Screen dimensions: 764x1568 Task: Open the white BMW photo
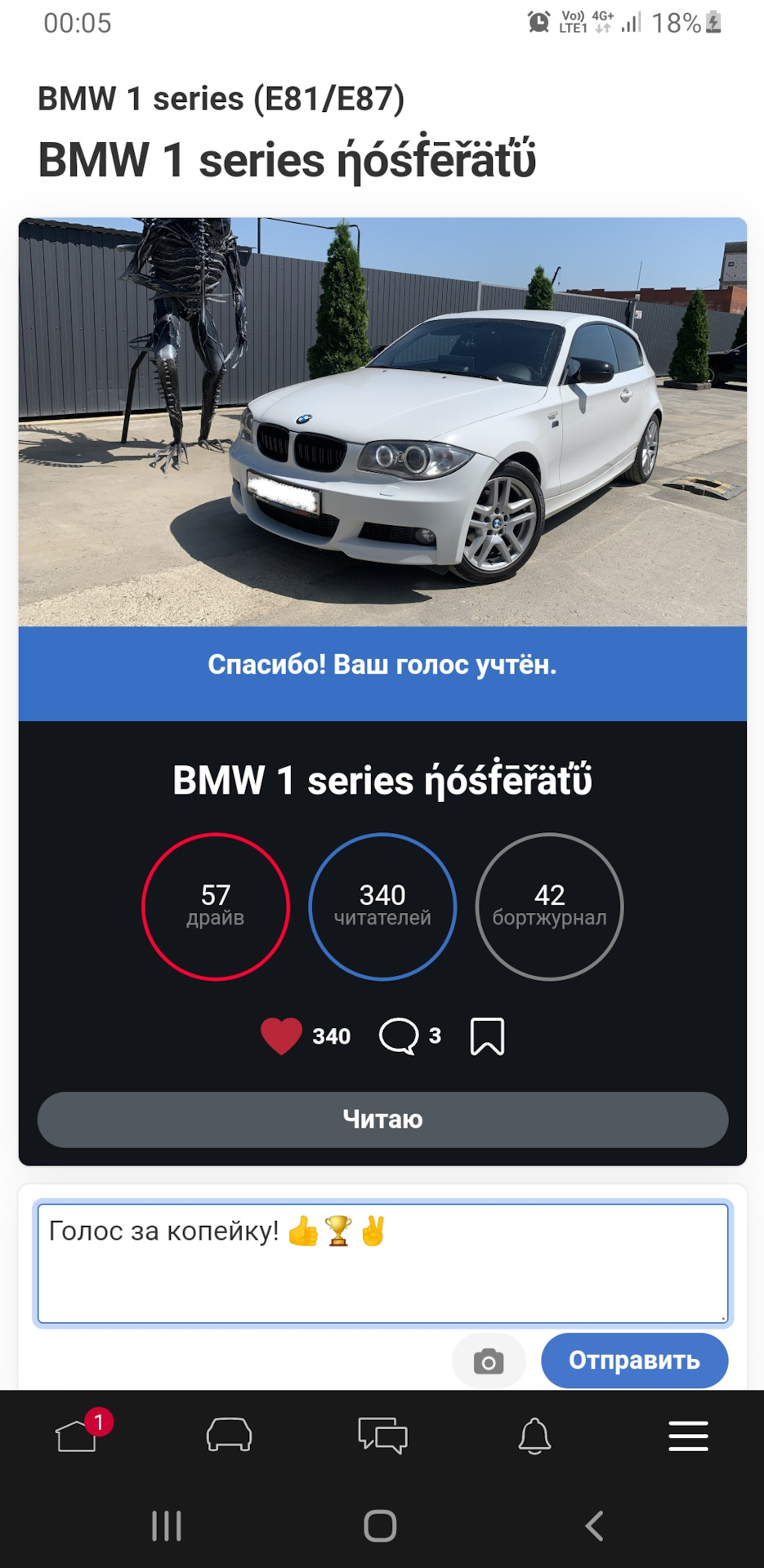coord(382,421)
